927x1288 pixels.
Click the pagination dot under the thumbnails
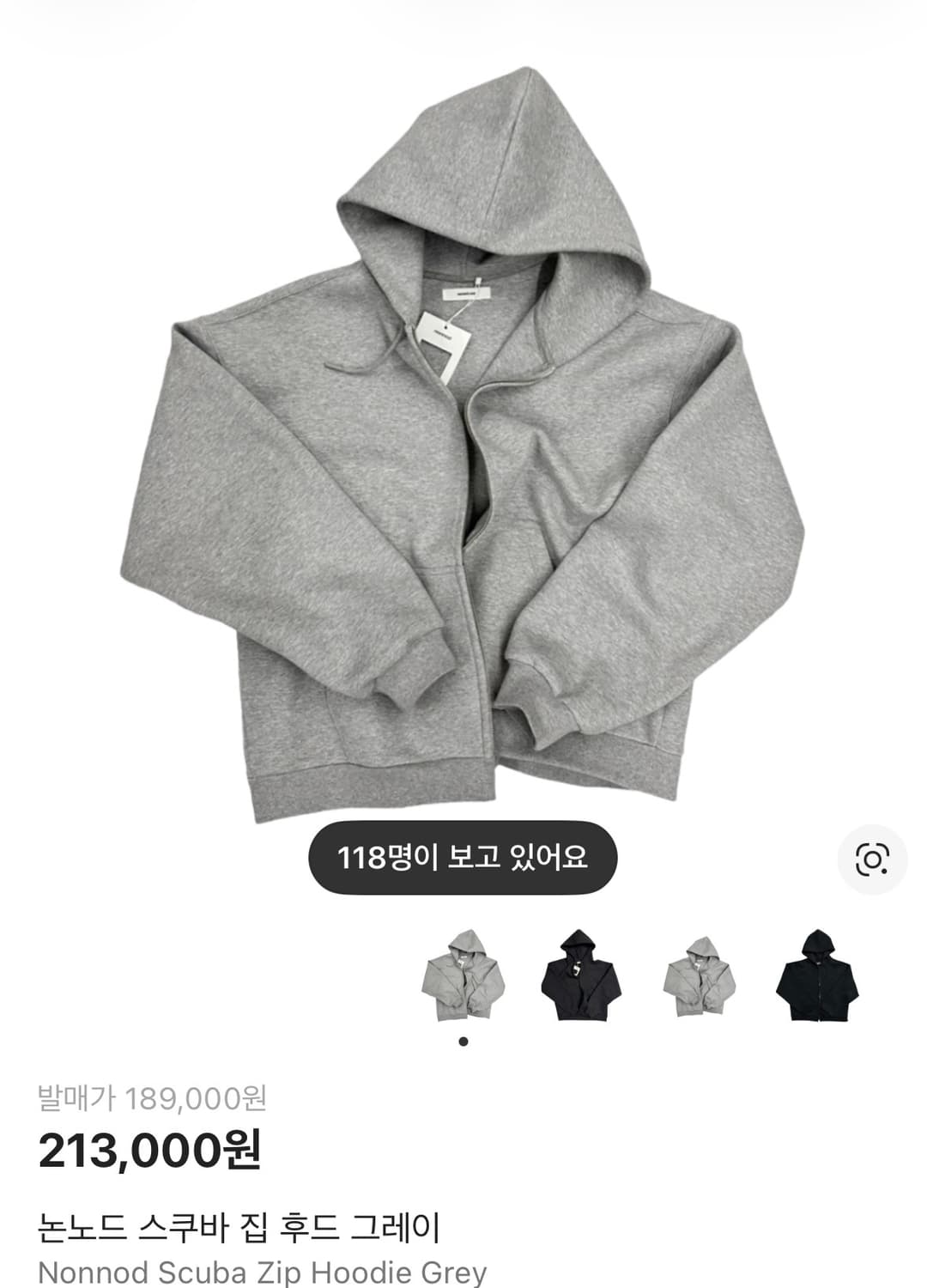[465, 1040]
